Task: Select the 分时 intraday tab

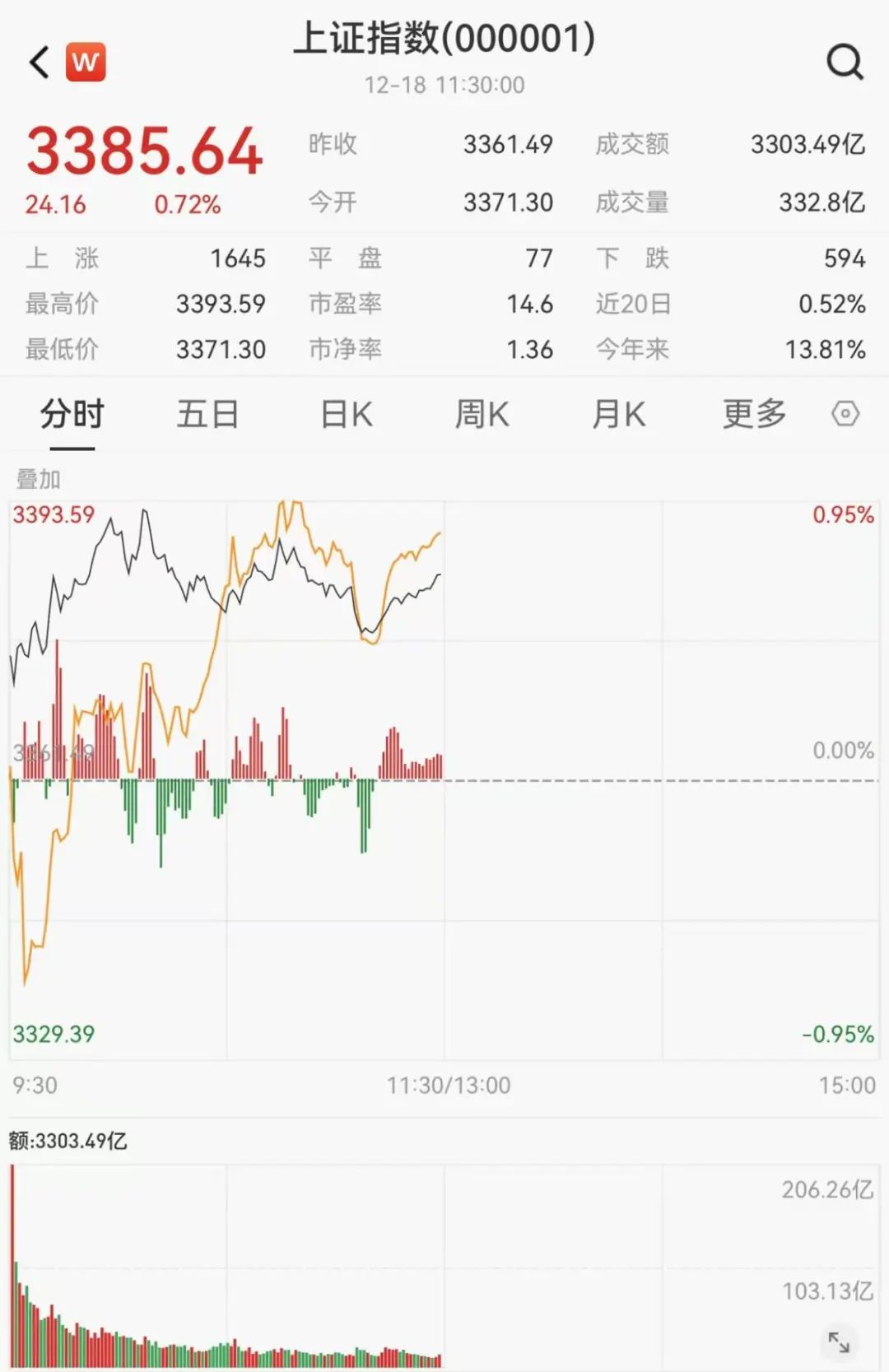Action: coord(69,416)
